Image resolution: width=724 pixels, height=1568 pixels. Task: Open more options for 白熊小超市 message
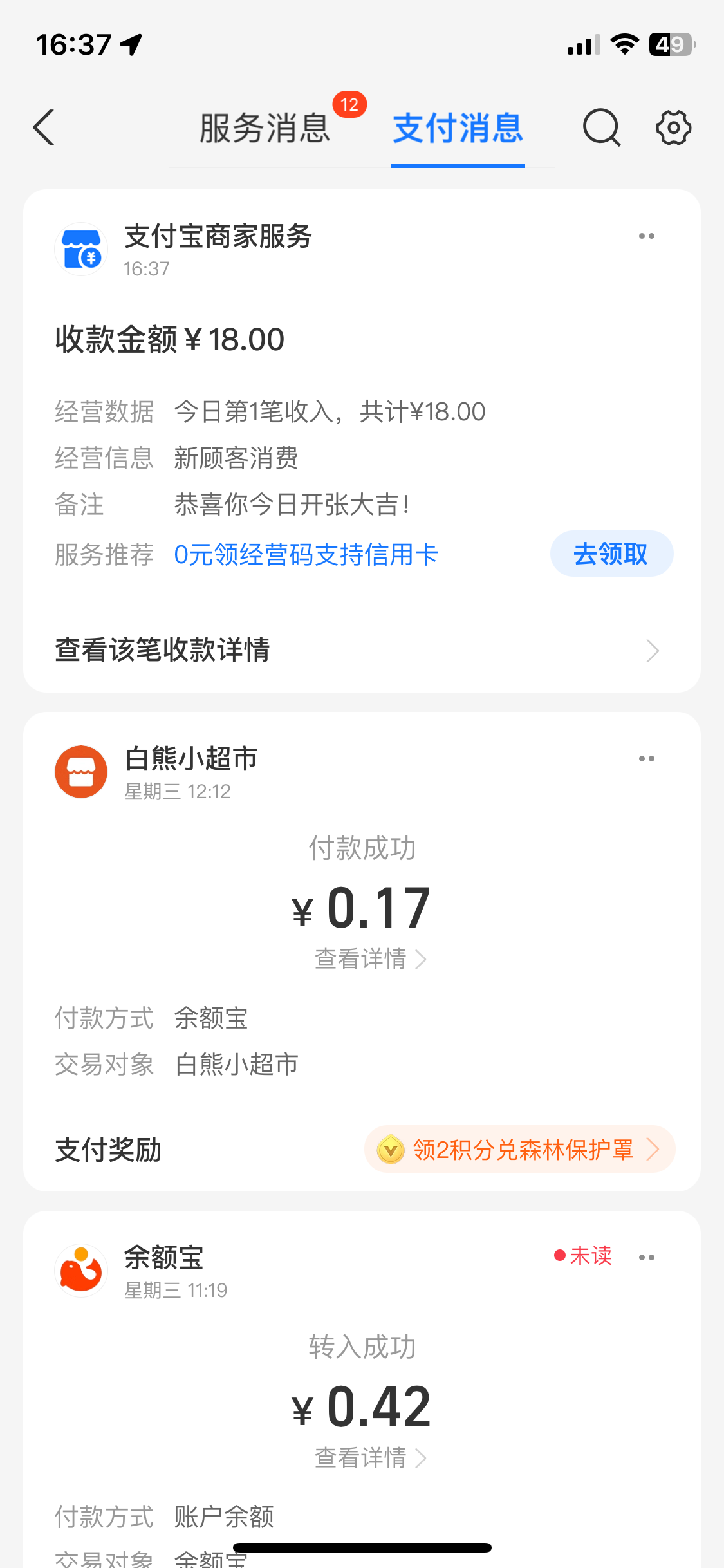[x=646, y=759]
